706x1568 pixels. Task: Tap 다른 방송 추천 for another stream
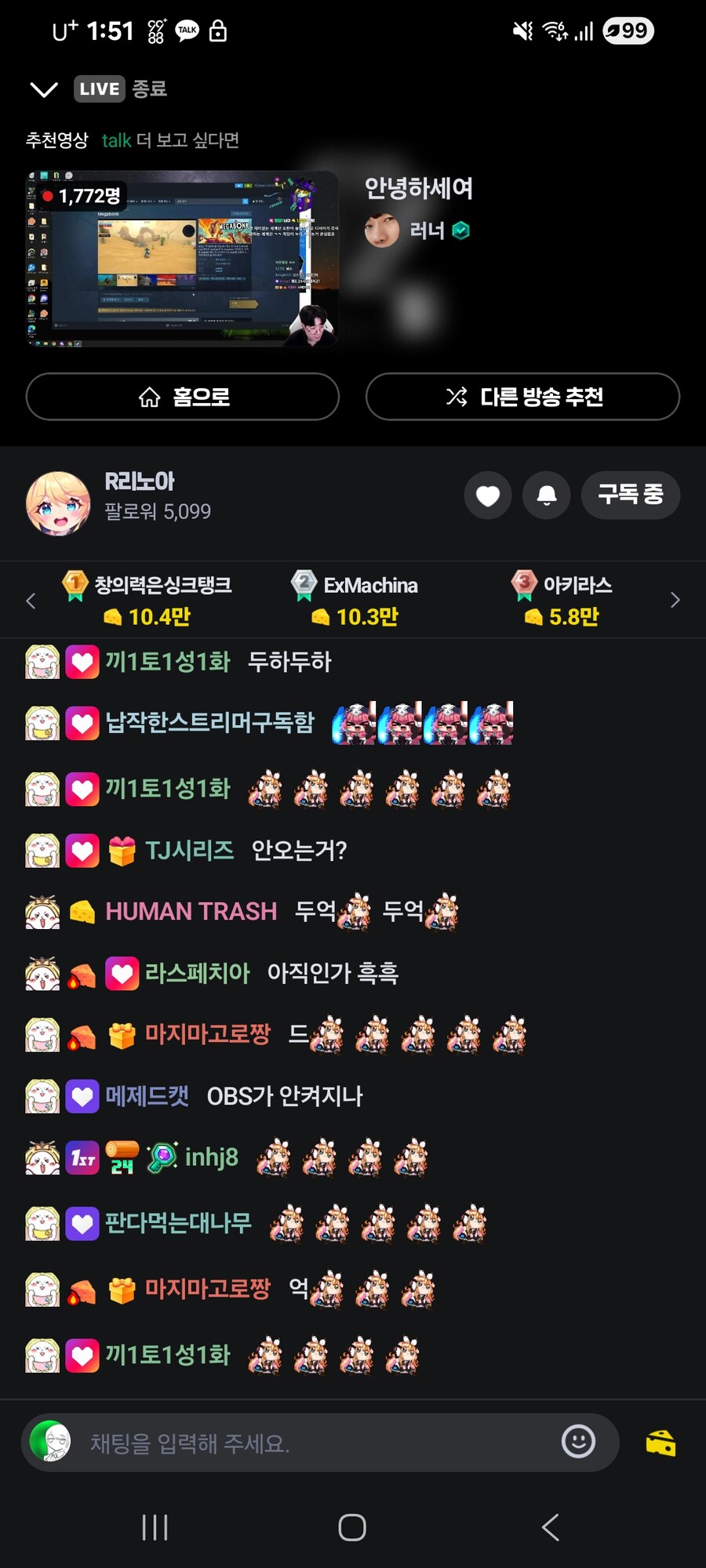tap(522, 397)
